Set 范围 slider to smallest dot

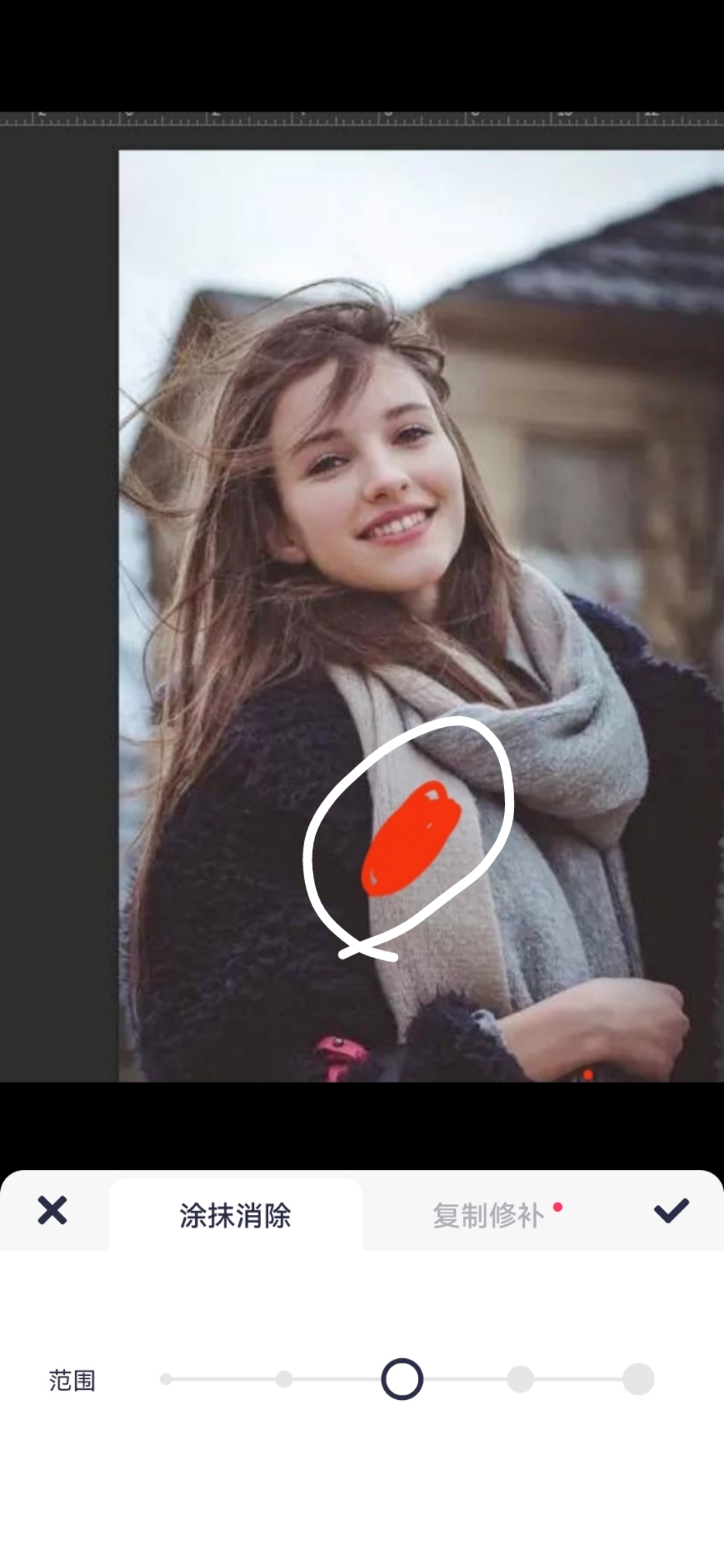[166, 1379]
